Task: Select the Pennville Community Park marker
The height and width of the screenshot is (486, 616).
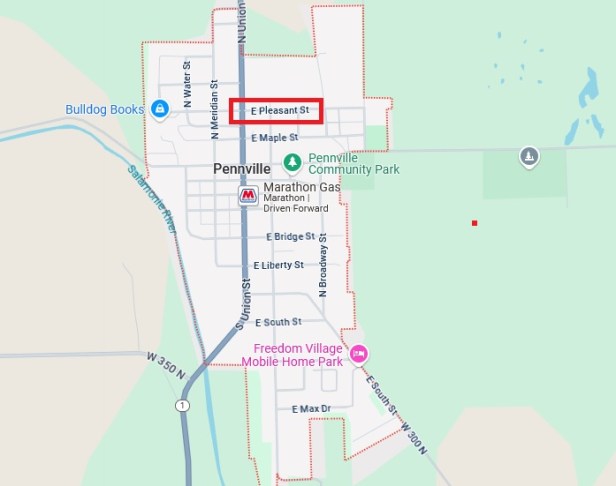Action: [292, 162]
